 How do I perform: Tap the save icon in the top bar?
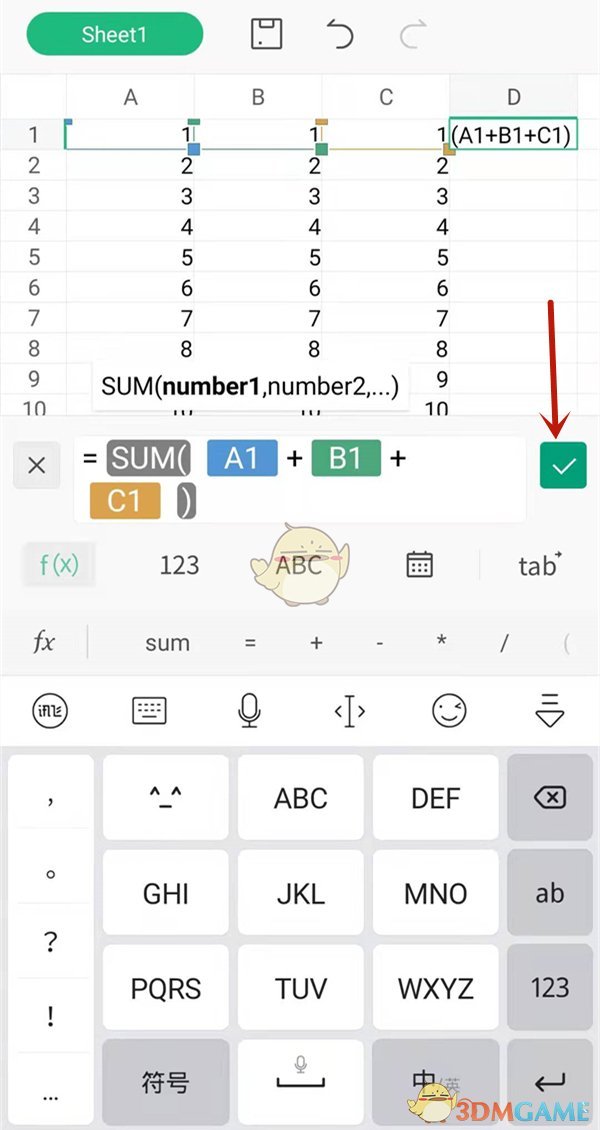pos(266,34)
